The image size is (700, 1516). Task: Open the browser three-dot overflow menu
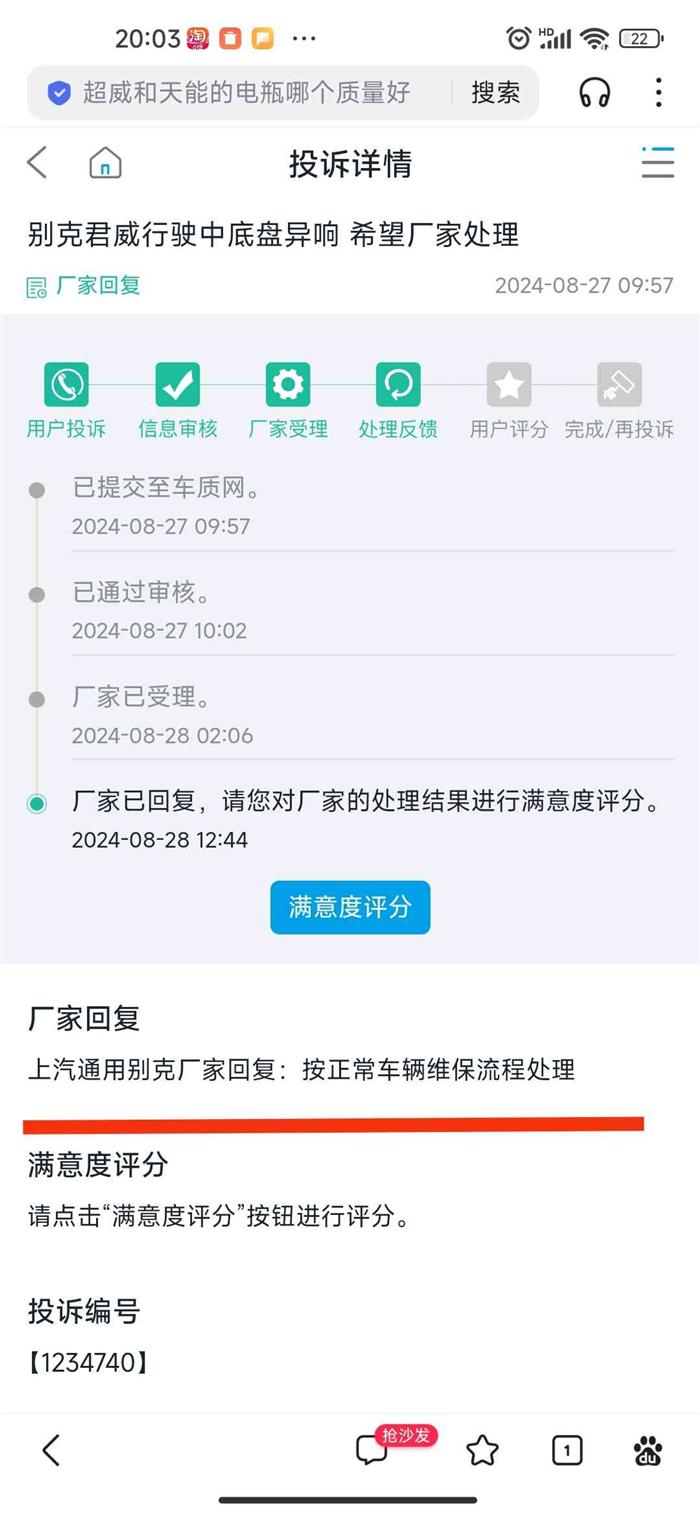[x=658, y=93]
